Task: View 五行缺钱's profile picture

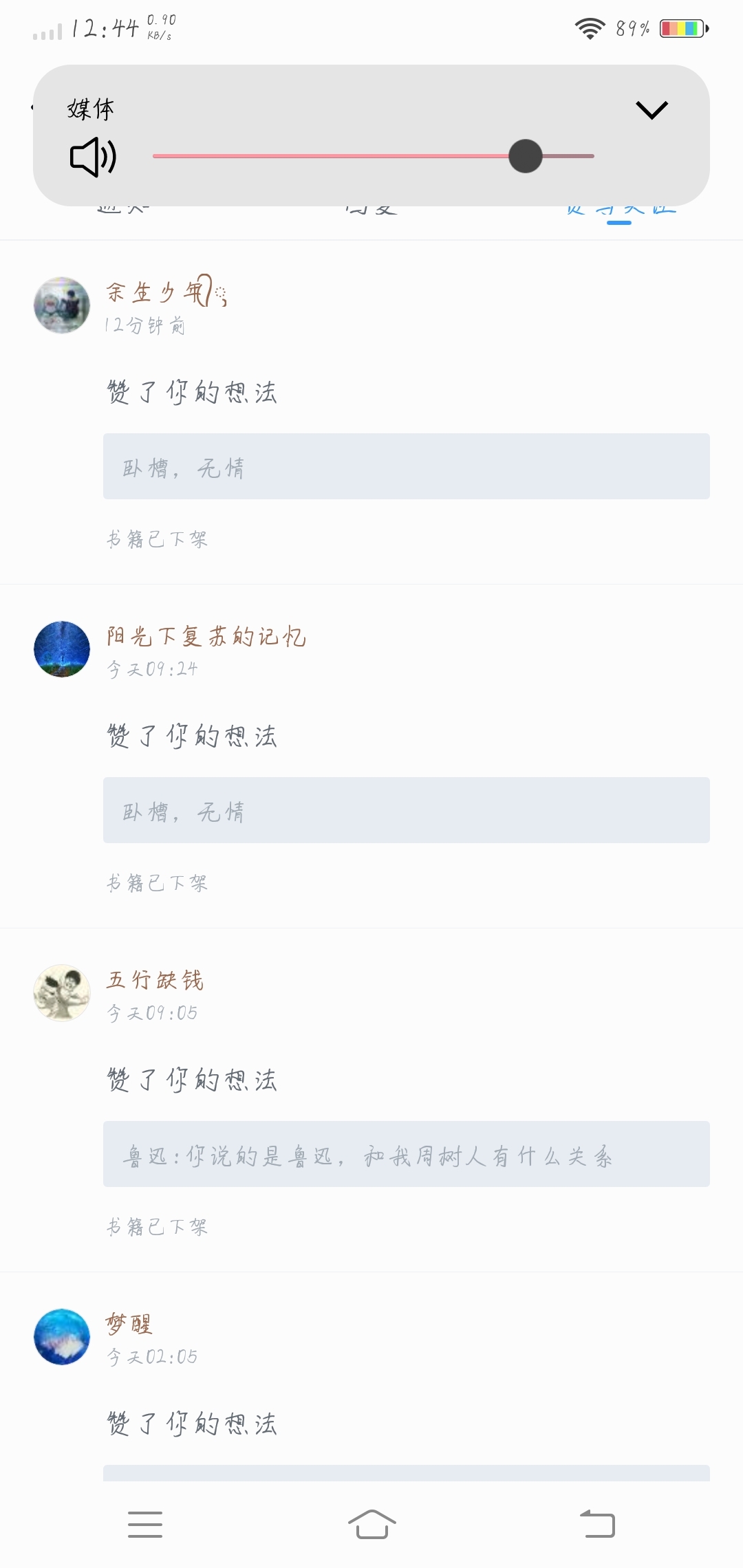Action: click(x=62, y=993)
